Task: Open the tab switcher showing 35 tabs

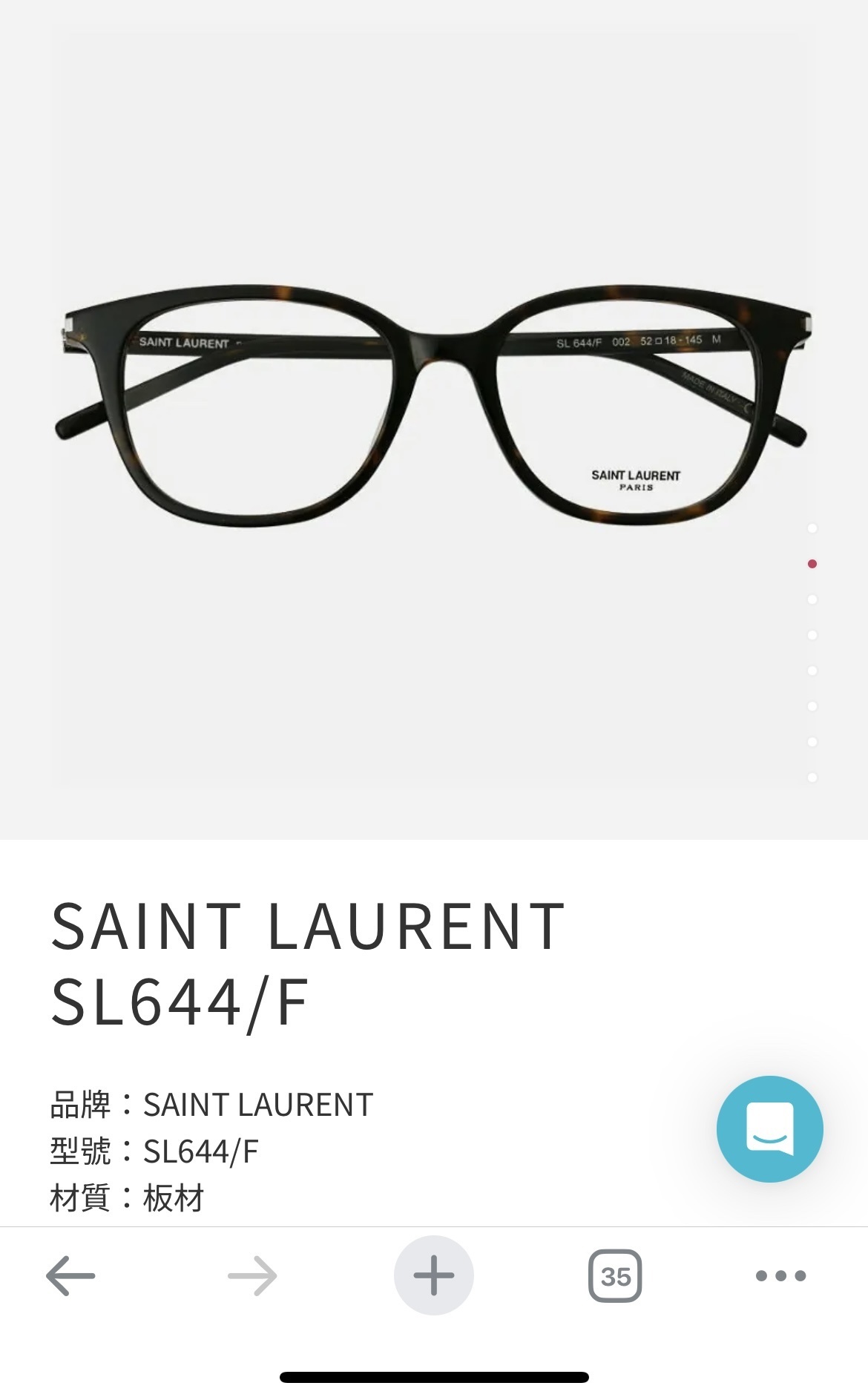Action: coord(615,1276)
